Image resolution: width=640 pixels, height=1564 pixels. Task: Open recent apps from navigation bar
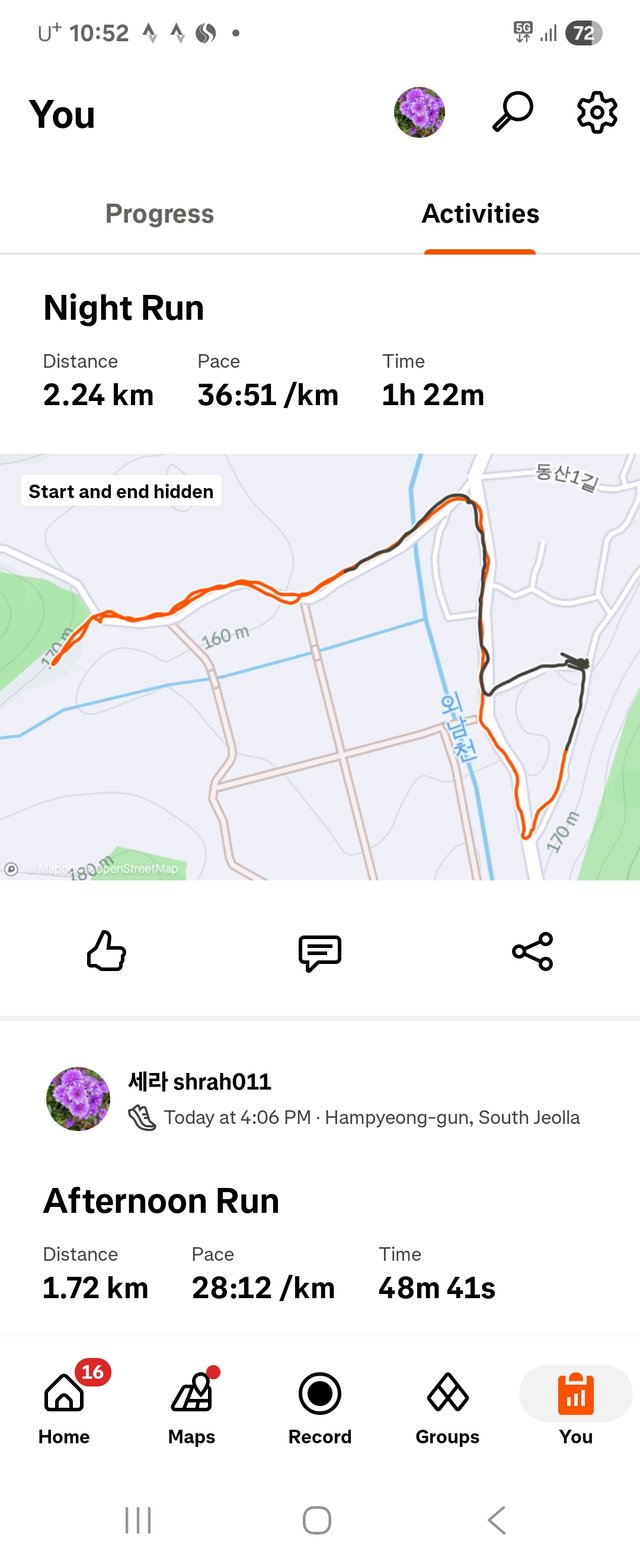tap(138, 1521)
